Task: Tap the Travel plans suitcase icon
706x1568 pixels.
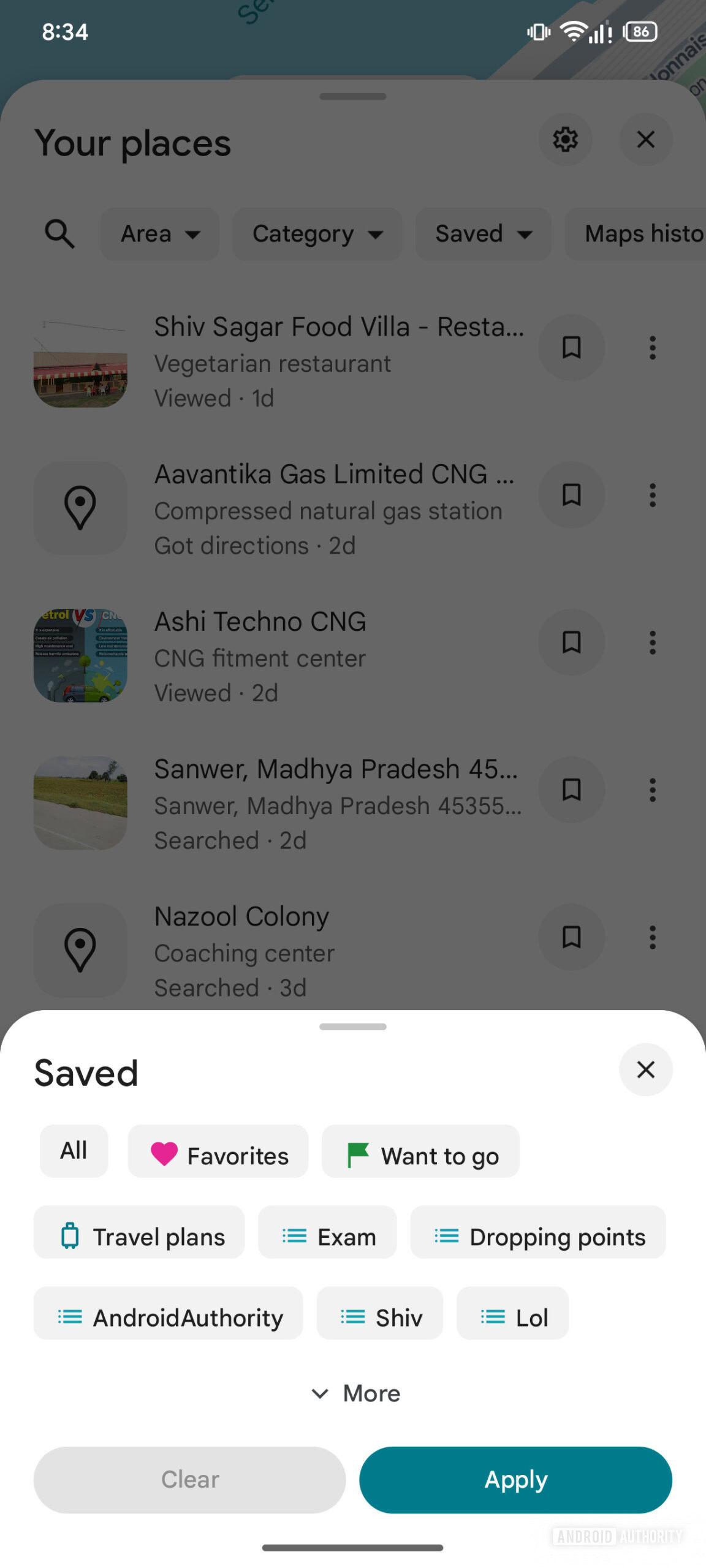Action: 70,1235
